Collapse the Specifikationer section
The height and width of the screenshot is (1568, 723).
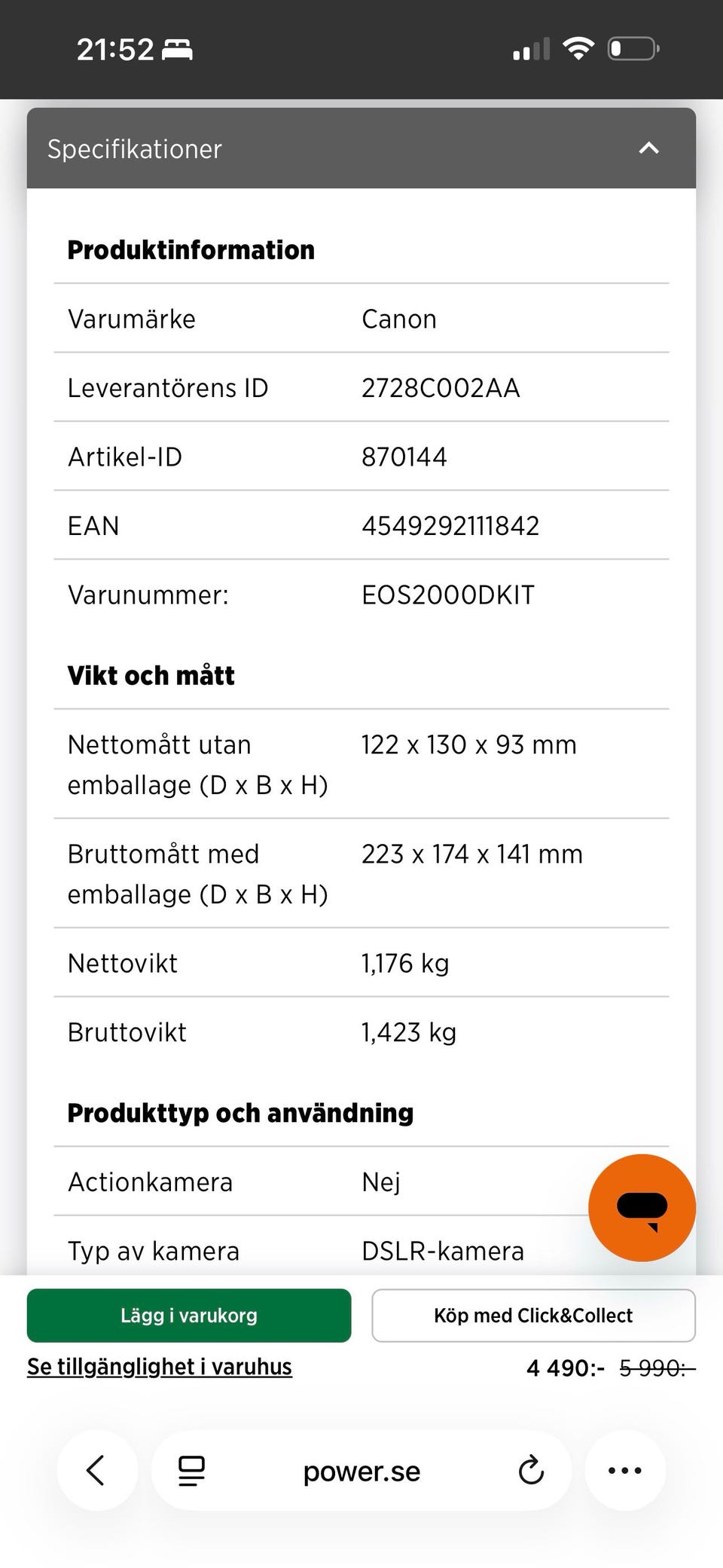click(648, 148)
